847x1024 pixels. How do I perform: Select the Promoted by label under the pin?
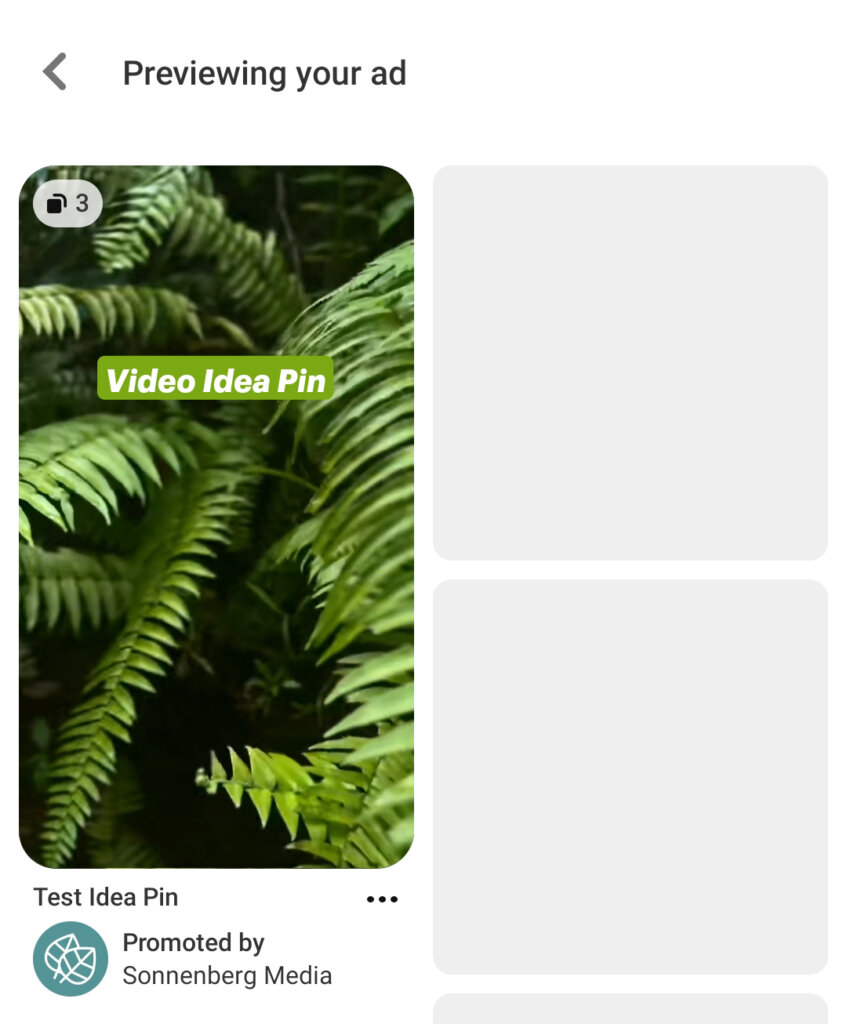[x=193, y=942]
